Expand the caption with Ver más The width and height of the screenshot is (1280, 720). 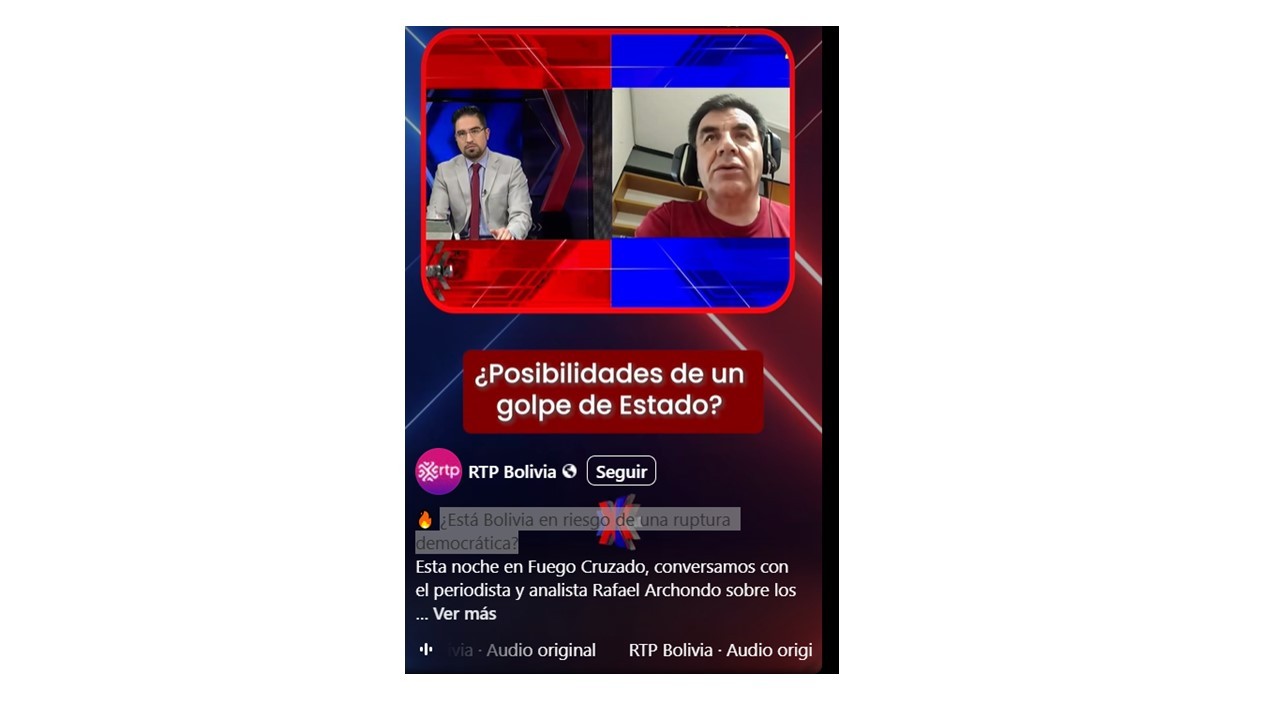click(x=464, y=614)
